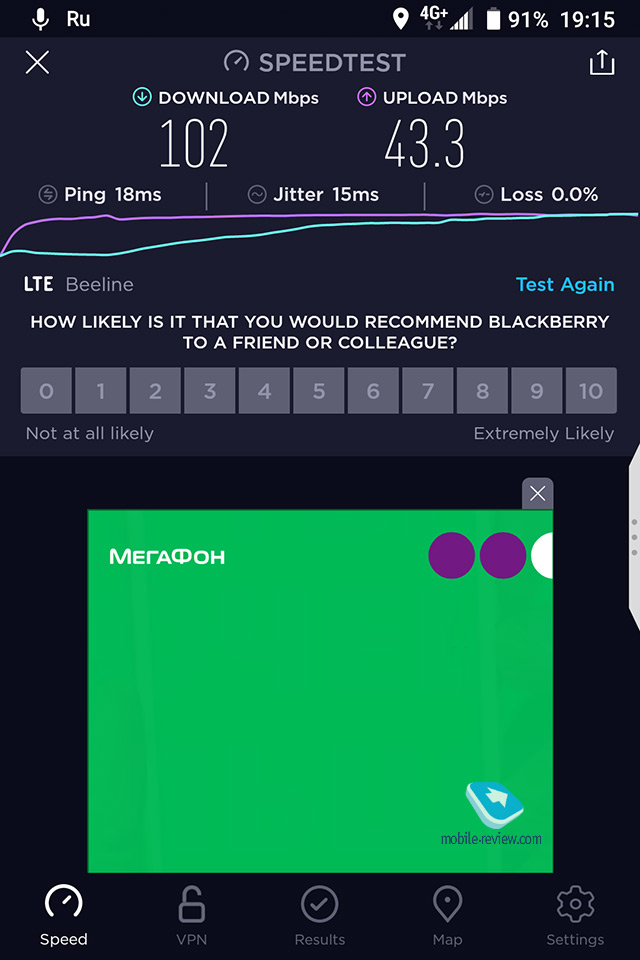The image size is (640, 960).
Task: Share the speed test result
Action: point(601,63)
